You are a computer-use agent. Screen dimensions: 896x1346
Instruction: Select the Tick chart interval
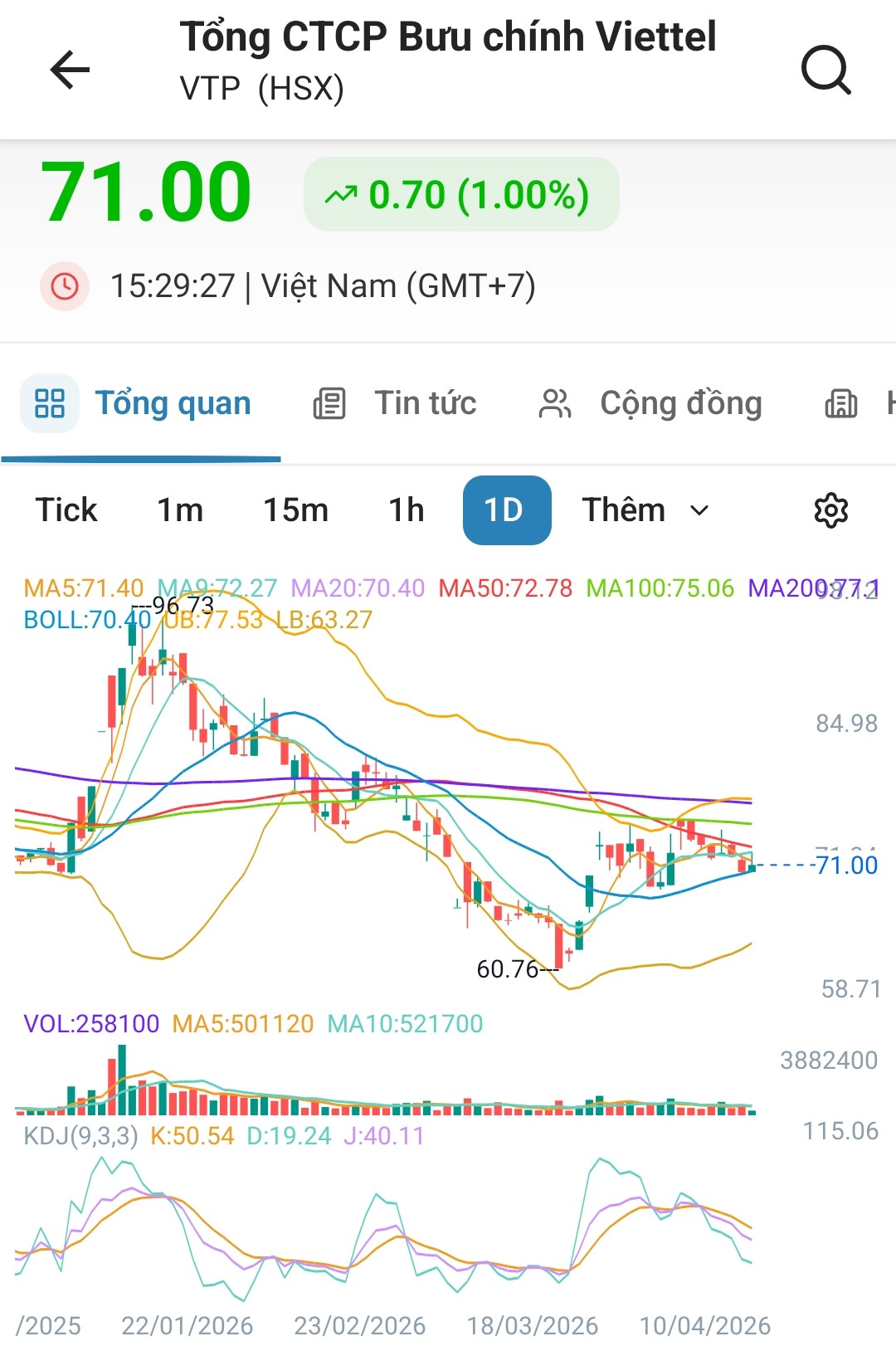point(66,510)
